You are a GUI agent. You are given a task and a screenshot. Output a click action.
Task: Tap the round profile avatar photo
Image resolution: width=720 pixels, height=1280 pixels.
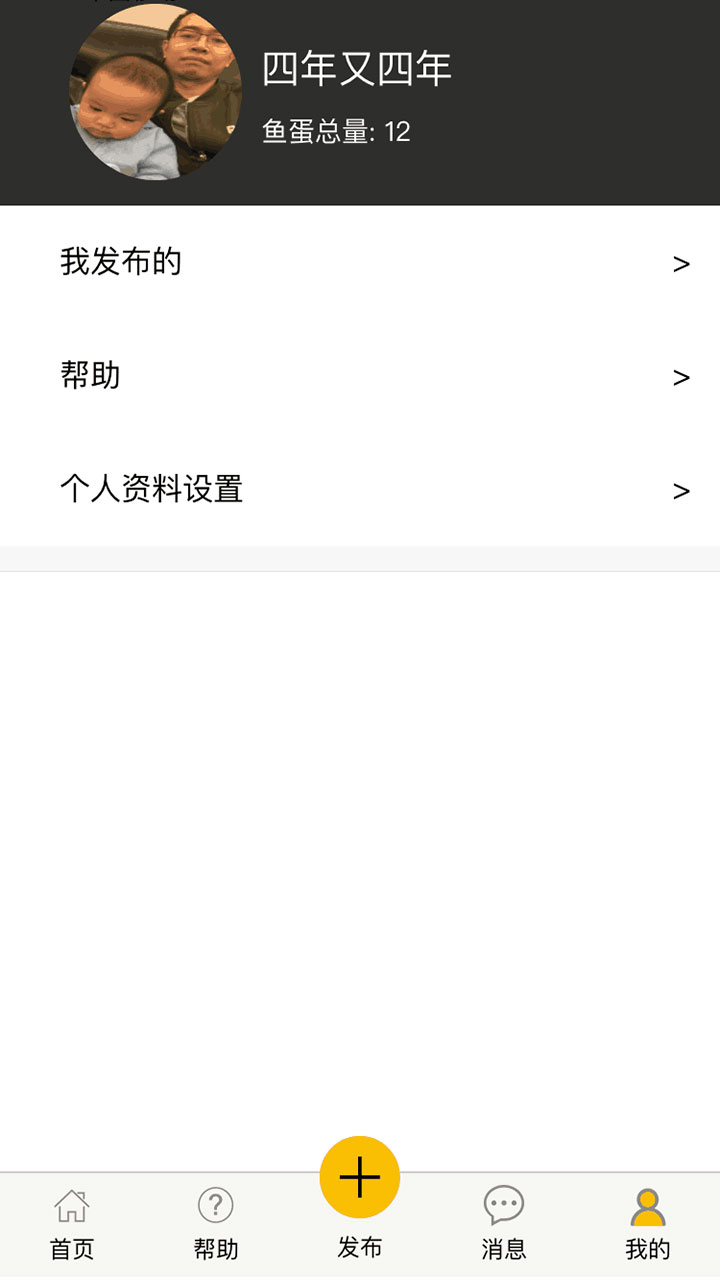[155, 93]
